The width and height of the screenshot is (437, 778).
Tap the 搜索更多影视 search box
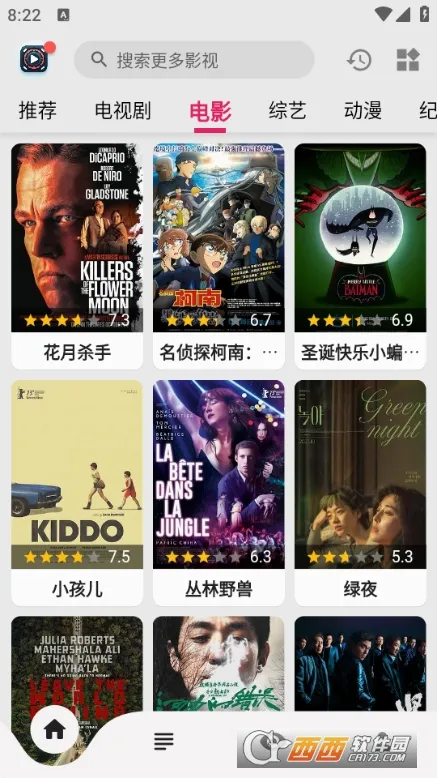(x=194, y=60)
